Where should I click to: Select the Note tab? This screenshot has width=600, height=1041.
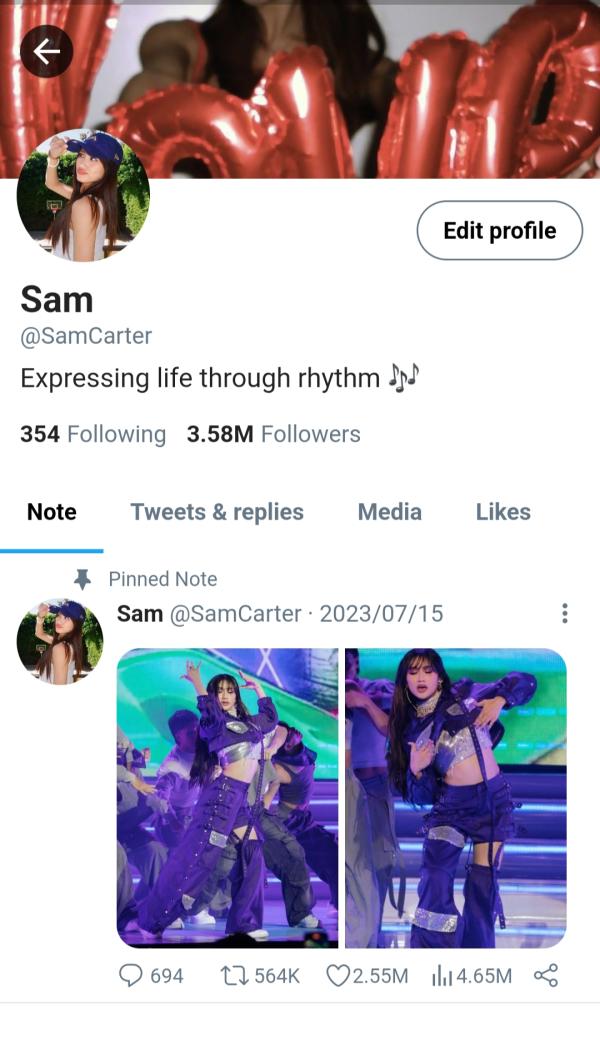tap(52, 512)
